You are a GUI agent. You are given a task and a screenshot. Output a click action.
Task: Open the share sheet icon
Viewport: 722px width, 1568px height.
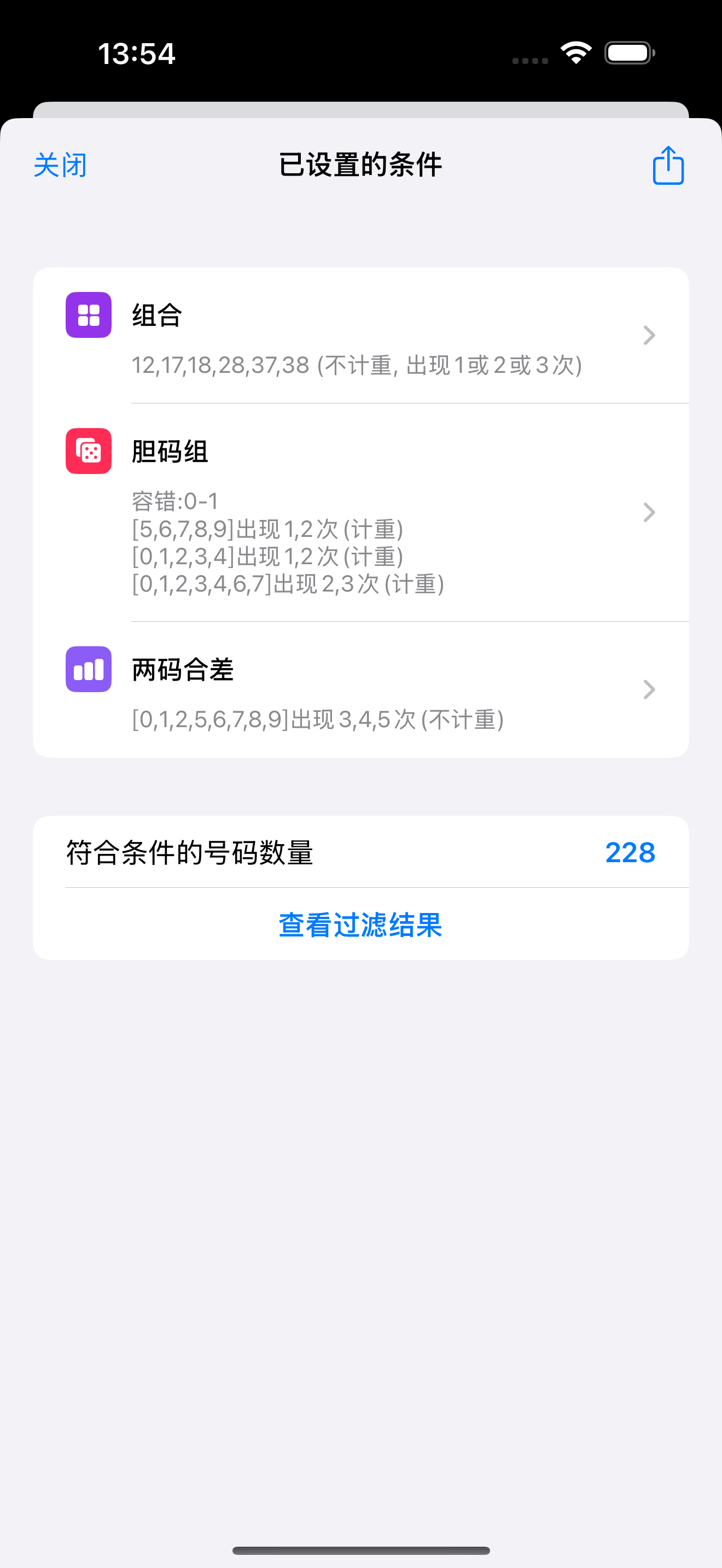click(x=668, y=165)
